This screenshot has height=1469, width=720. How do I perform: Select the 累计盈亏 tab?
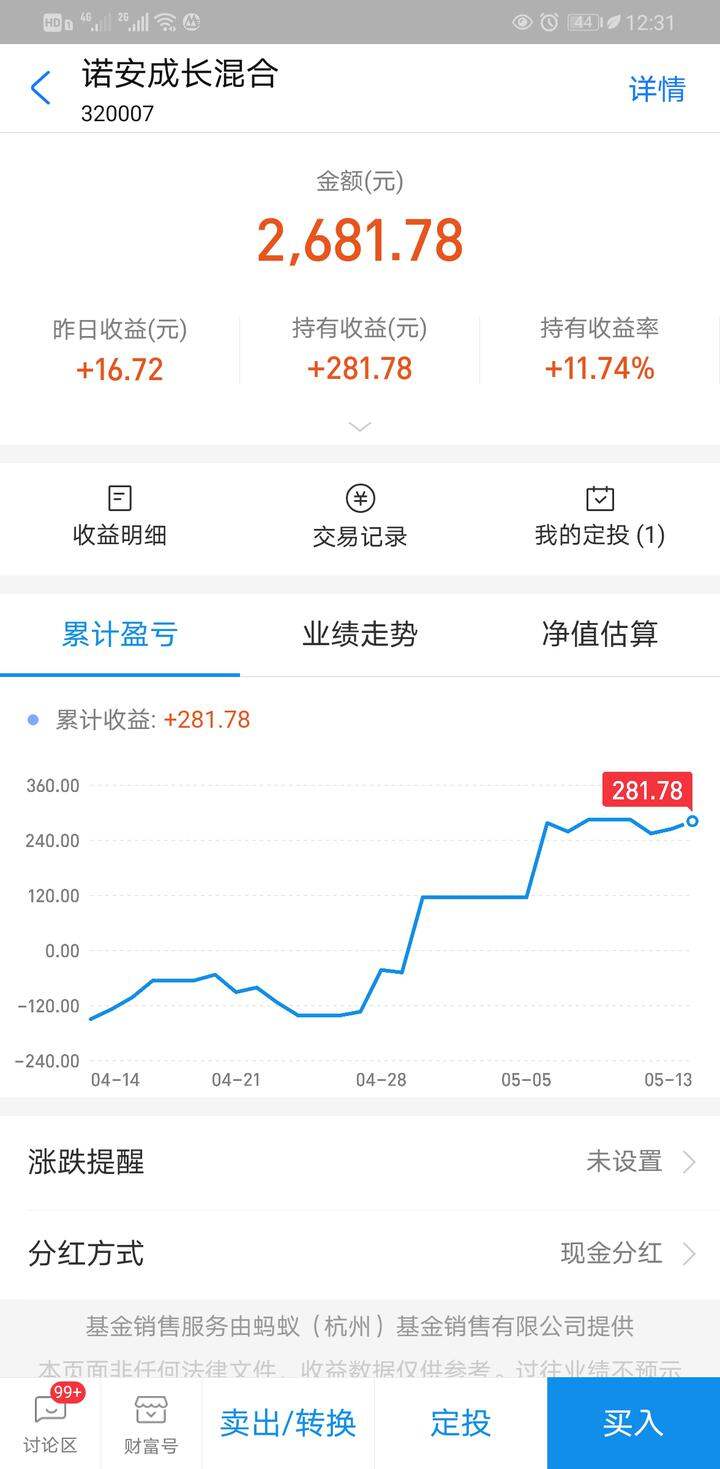120,634
